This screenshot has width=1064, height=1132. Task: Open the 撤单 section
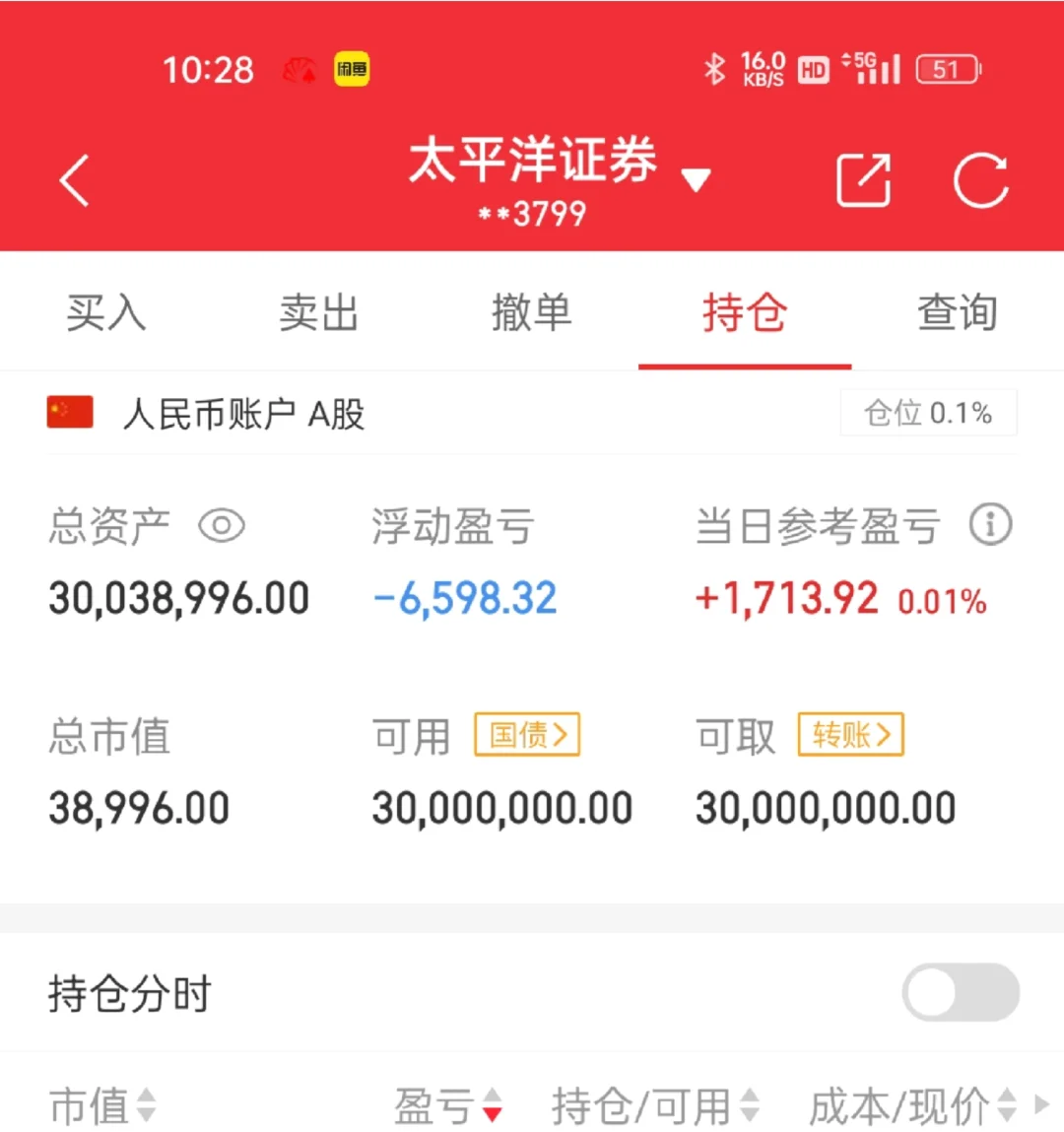coord(532,312)
